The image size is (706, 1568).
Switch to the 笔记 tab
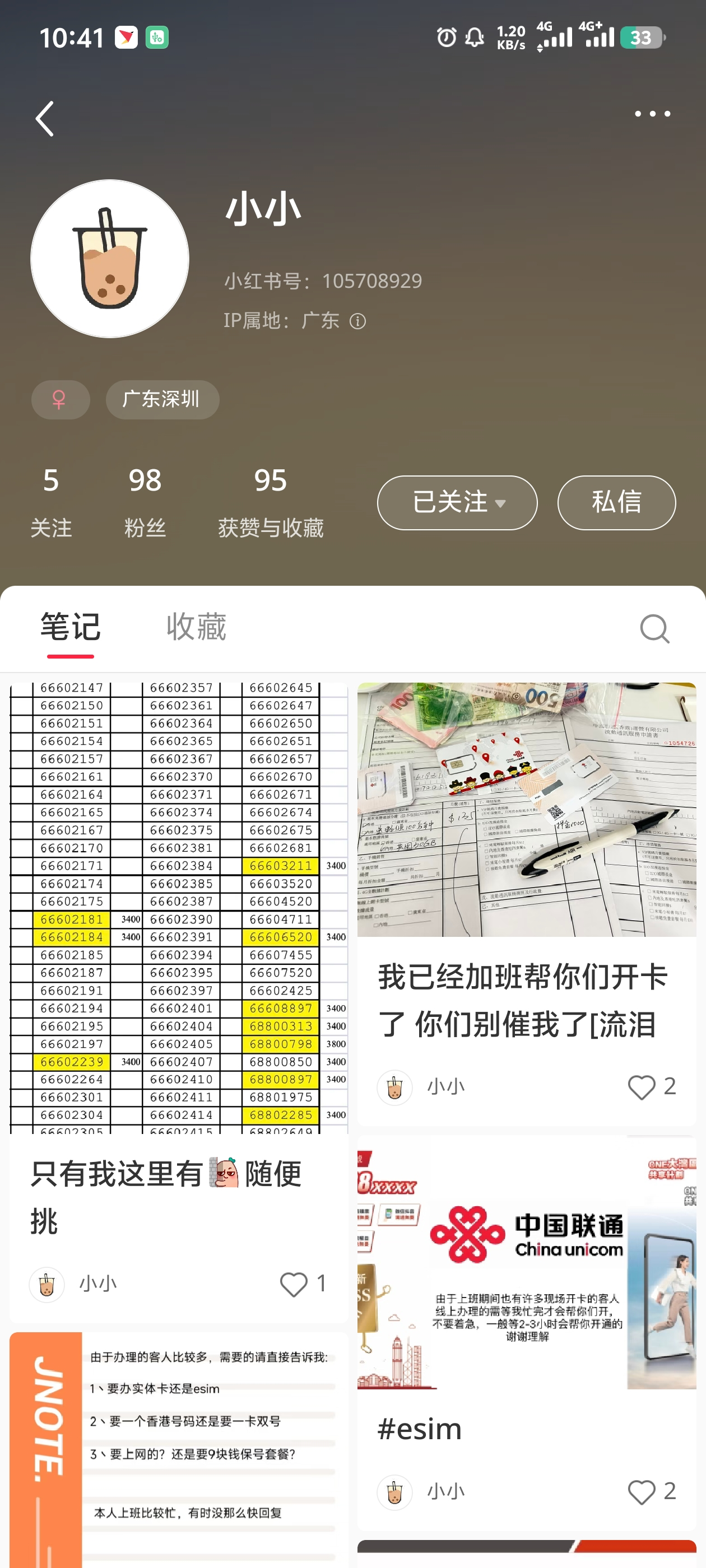[x=71, y=627]
